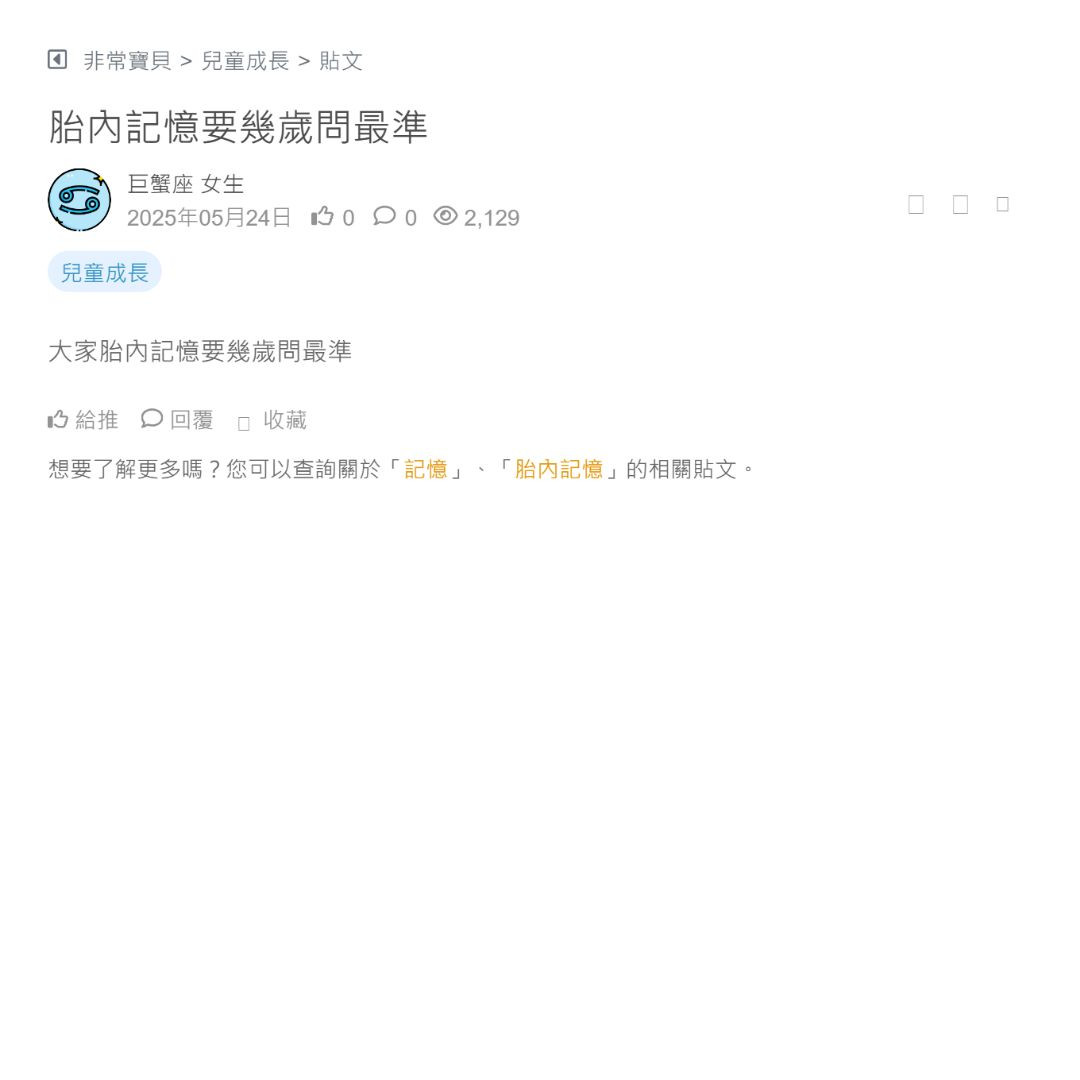The image size is (1080, 1080).
Task: Tap 回覆 to reply to post
Action: 178,420
